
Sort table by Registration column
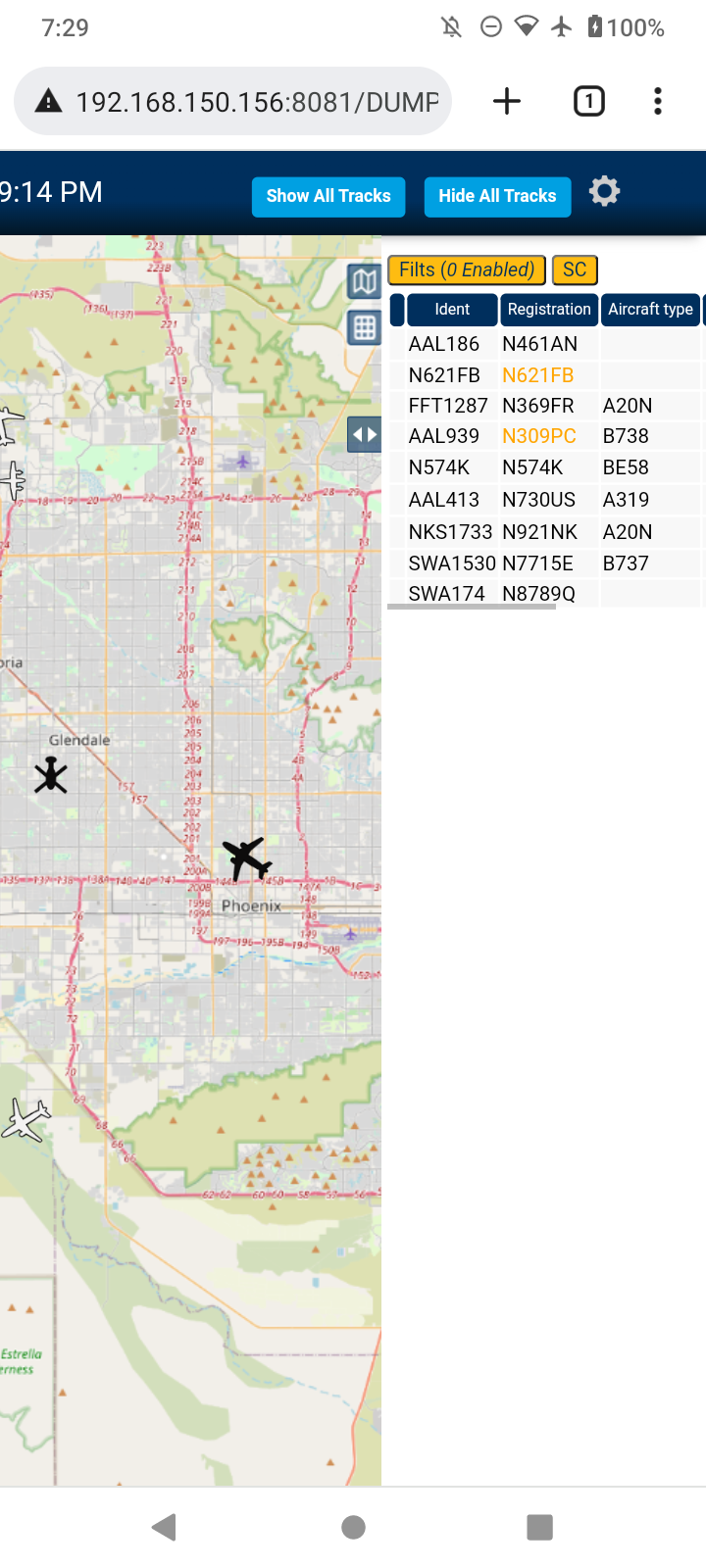[549, 310]
